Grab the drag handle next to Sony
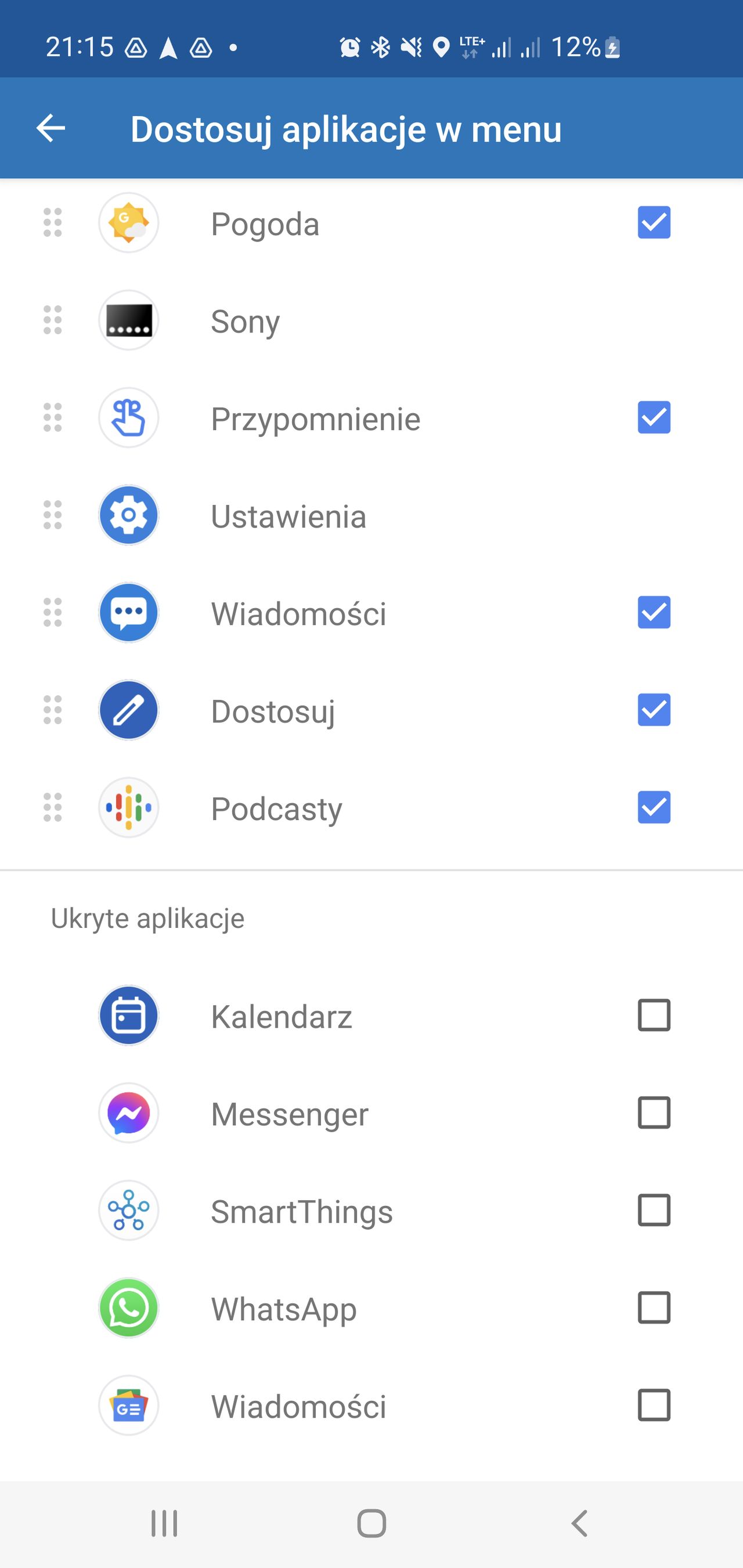Image resolution: width=743 pixels, height=1568 pixels. click(x=52, y=321)
